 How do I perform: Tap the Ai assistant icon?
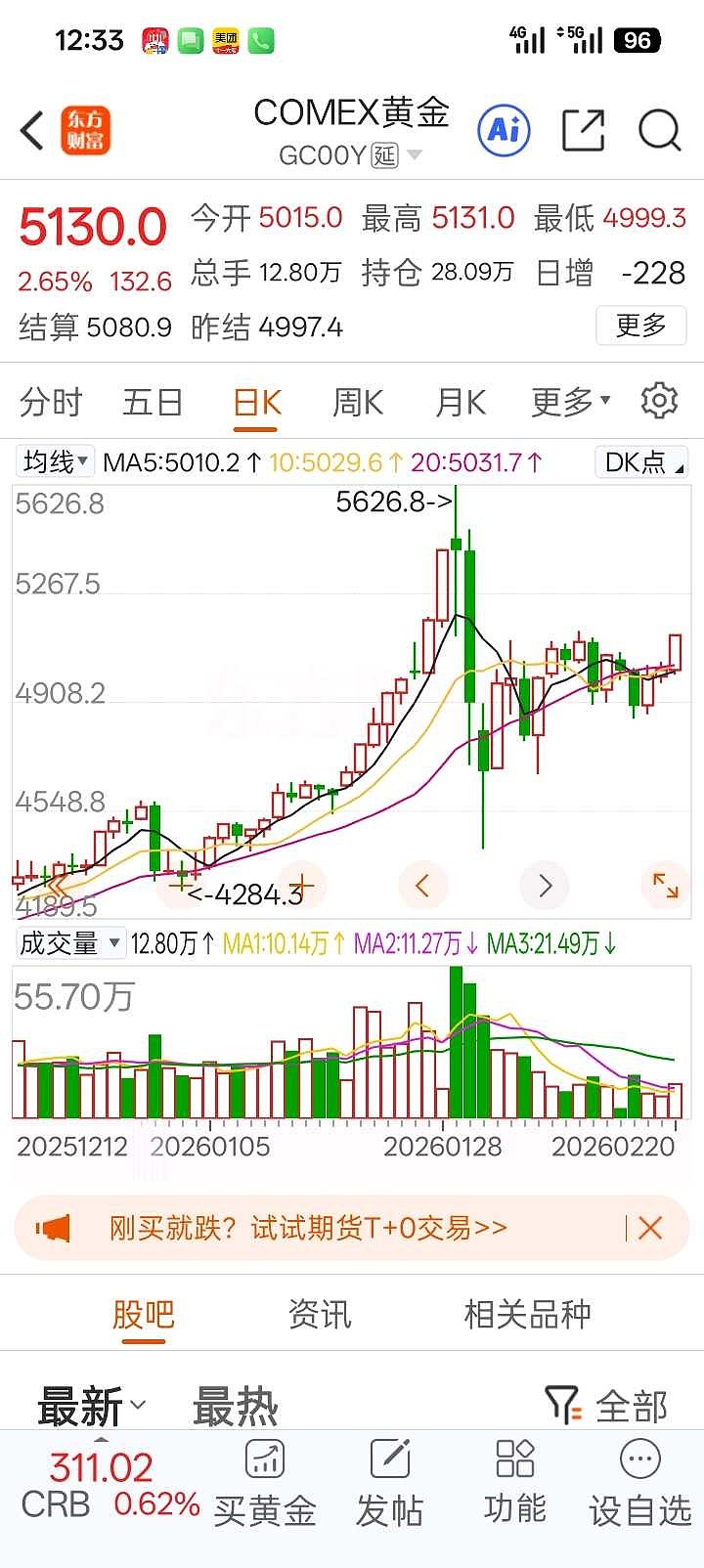tap(503, 129)
